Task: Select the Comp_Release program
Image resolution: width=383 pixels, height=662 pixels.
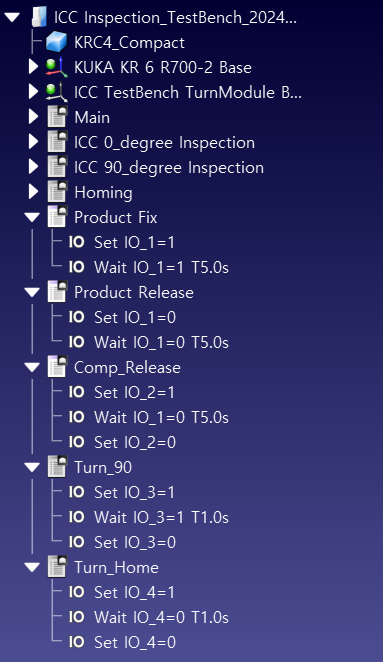Action: (127, 368)
